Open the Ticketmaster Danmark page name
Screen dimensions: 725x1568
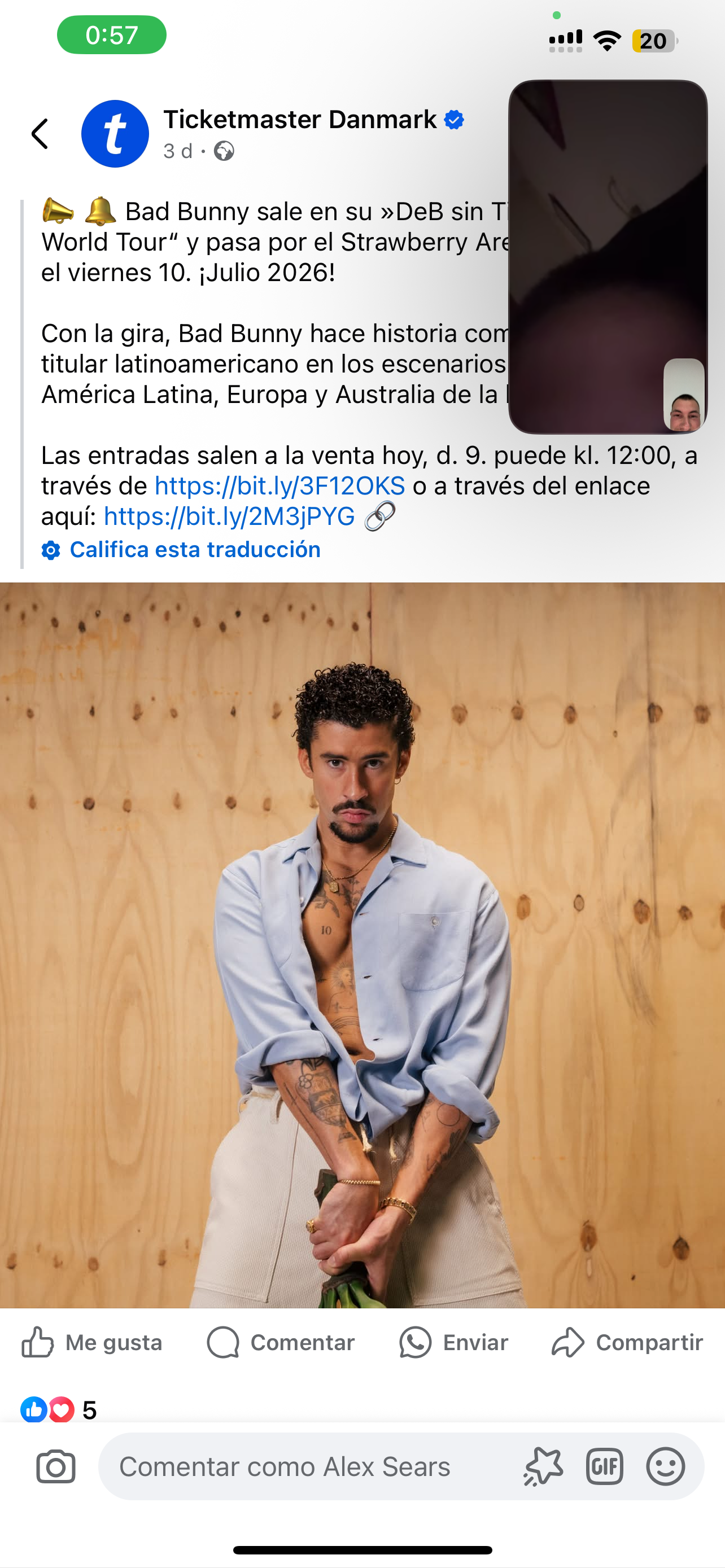299,119
